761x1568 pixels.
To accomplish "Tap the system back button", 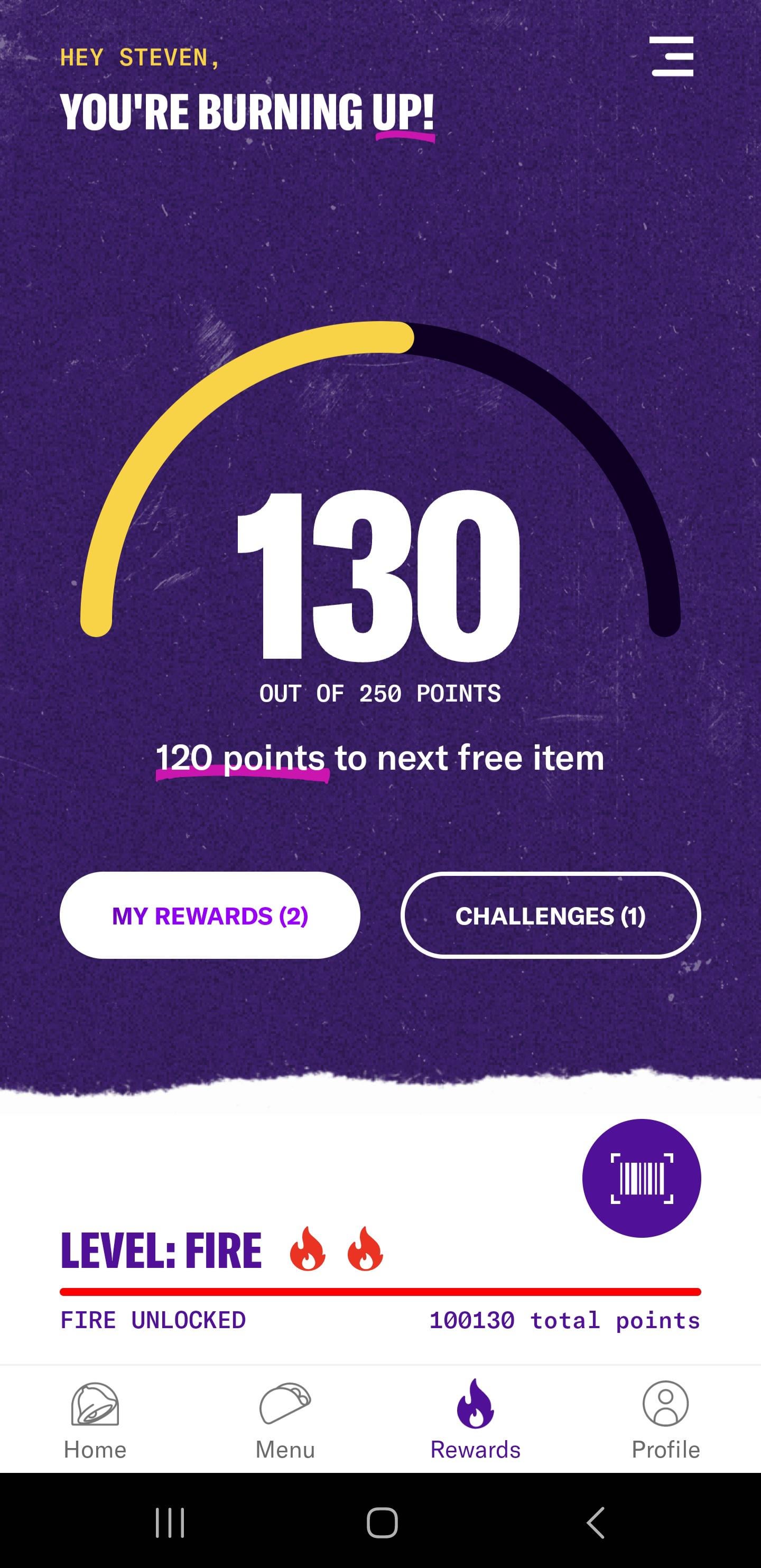I will point(596,1523).
